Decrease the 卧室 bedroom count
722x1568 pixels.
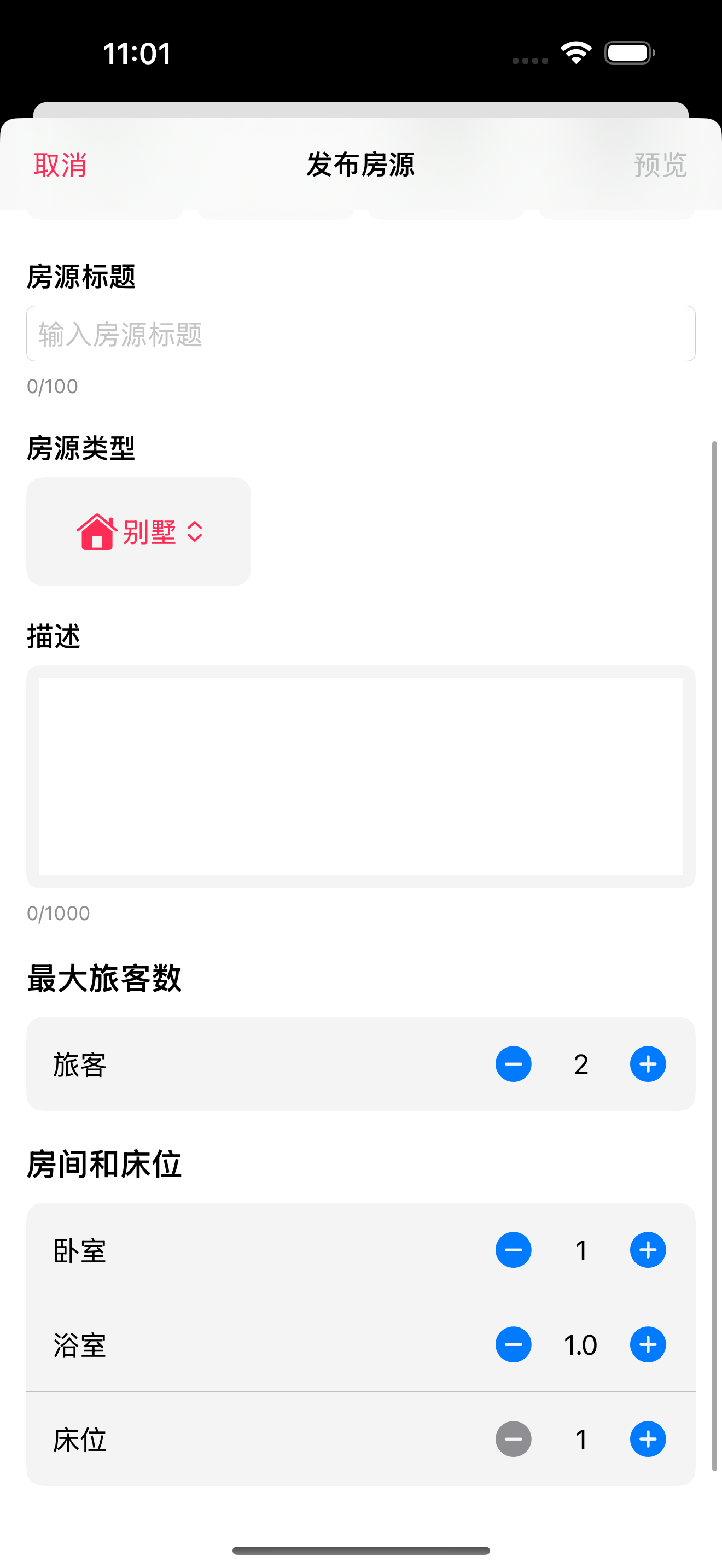[x=513, y=1250]
